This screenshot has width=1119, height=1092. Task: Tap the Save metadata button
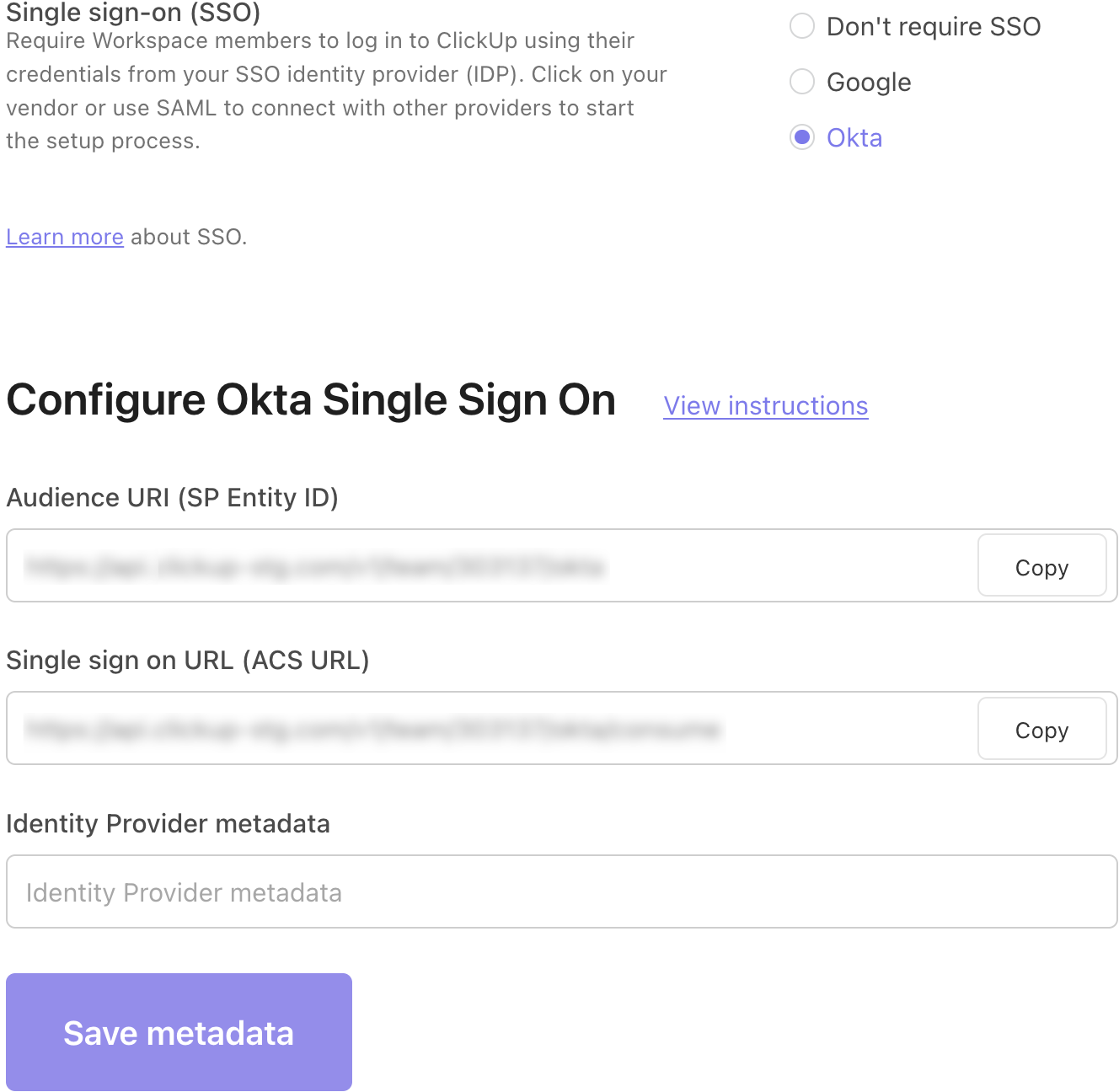pos(179,1032)
